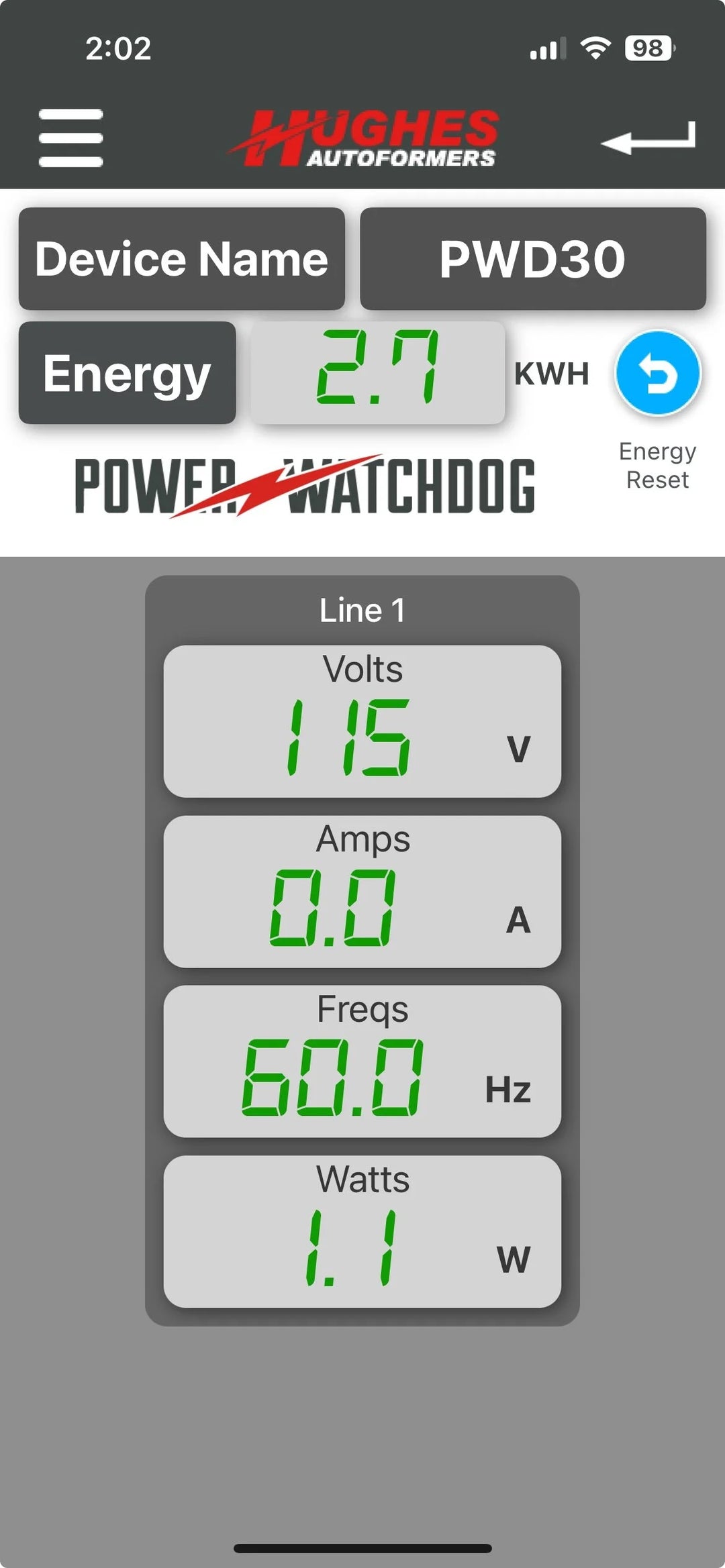Expand the Line 1 section header
This screenshot has width=725, height=1568.
coord(362,609)
